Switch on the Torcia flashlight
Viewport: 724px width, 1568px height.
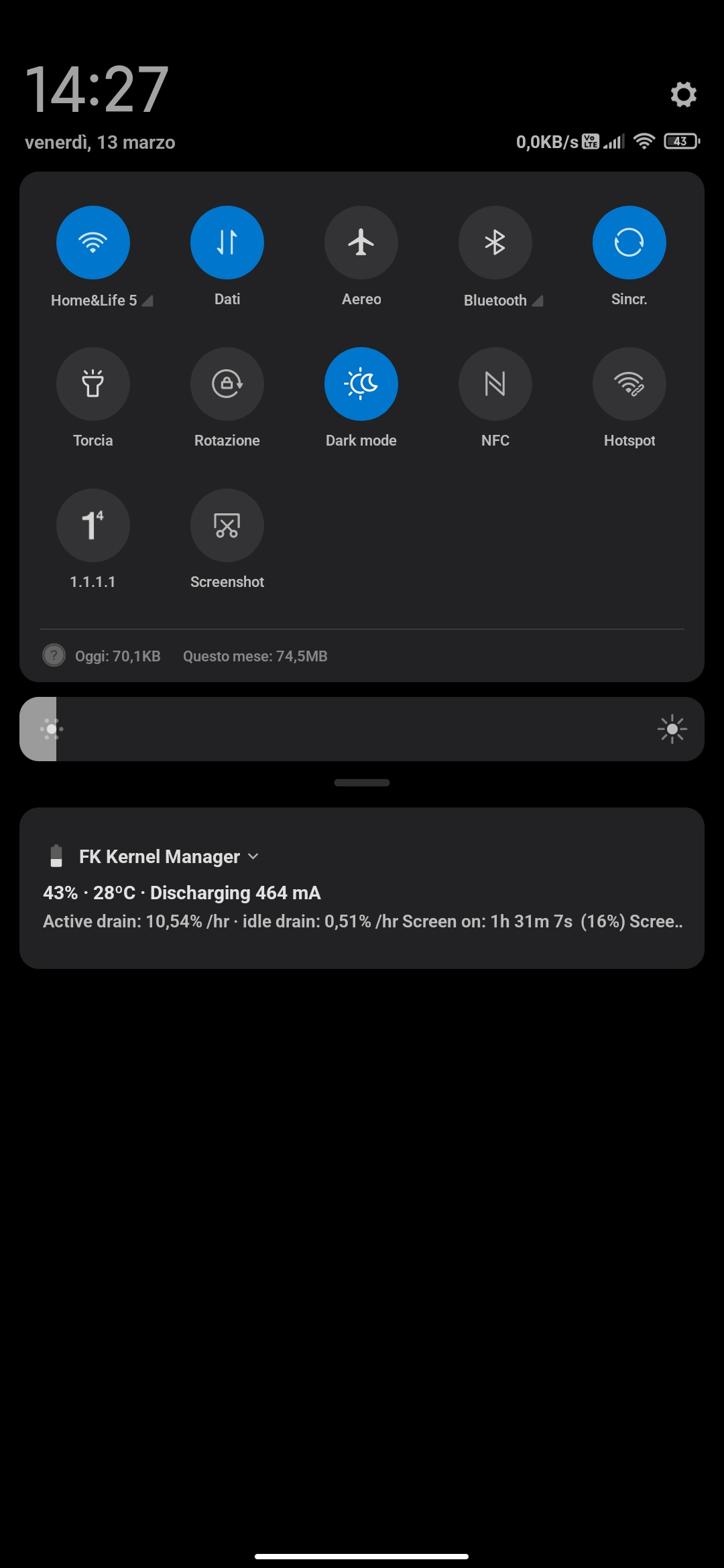tap(93, 384)
